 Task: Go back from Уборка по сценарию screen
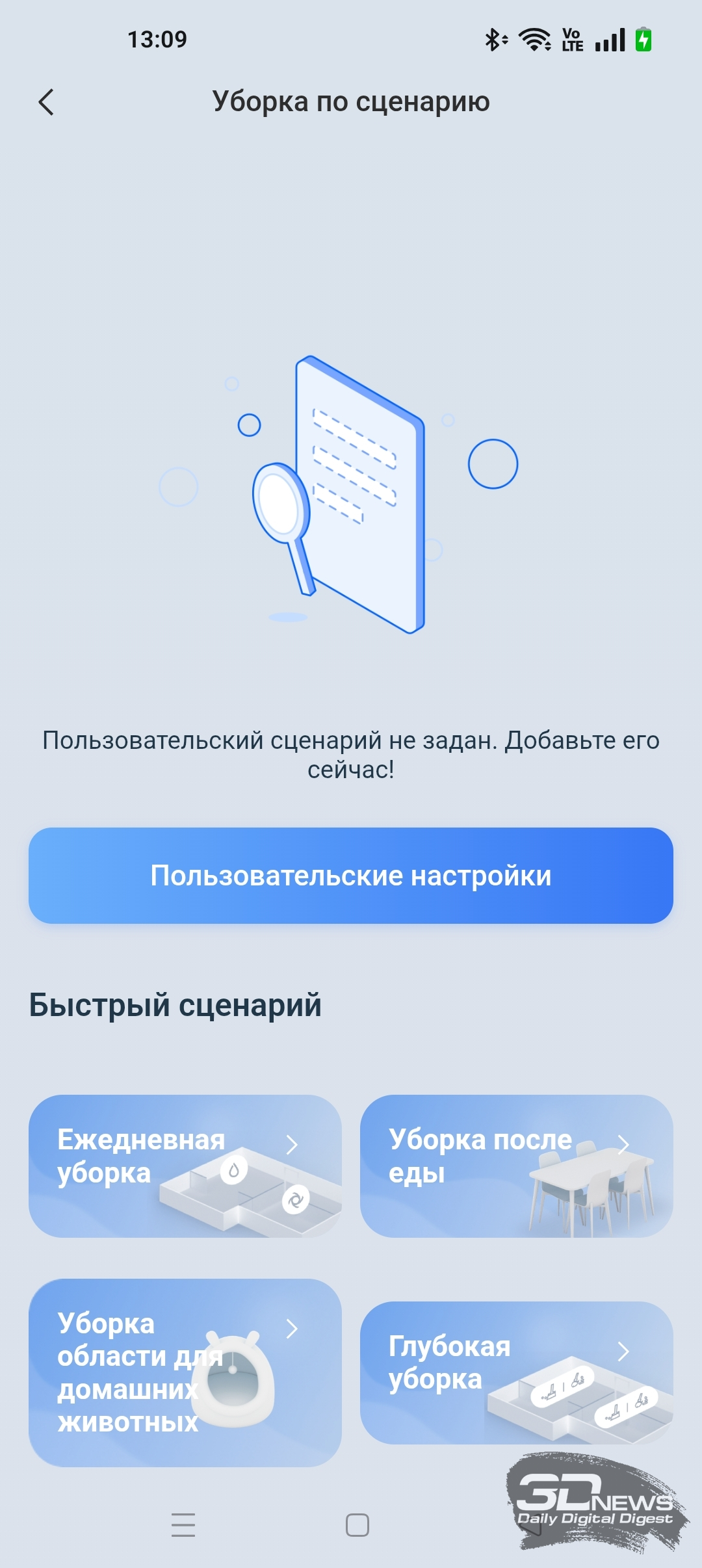click(46, 102)
